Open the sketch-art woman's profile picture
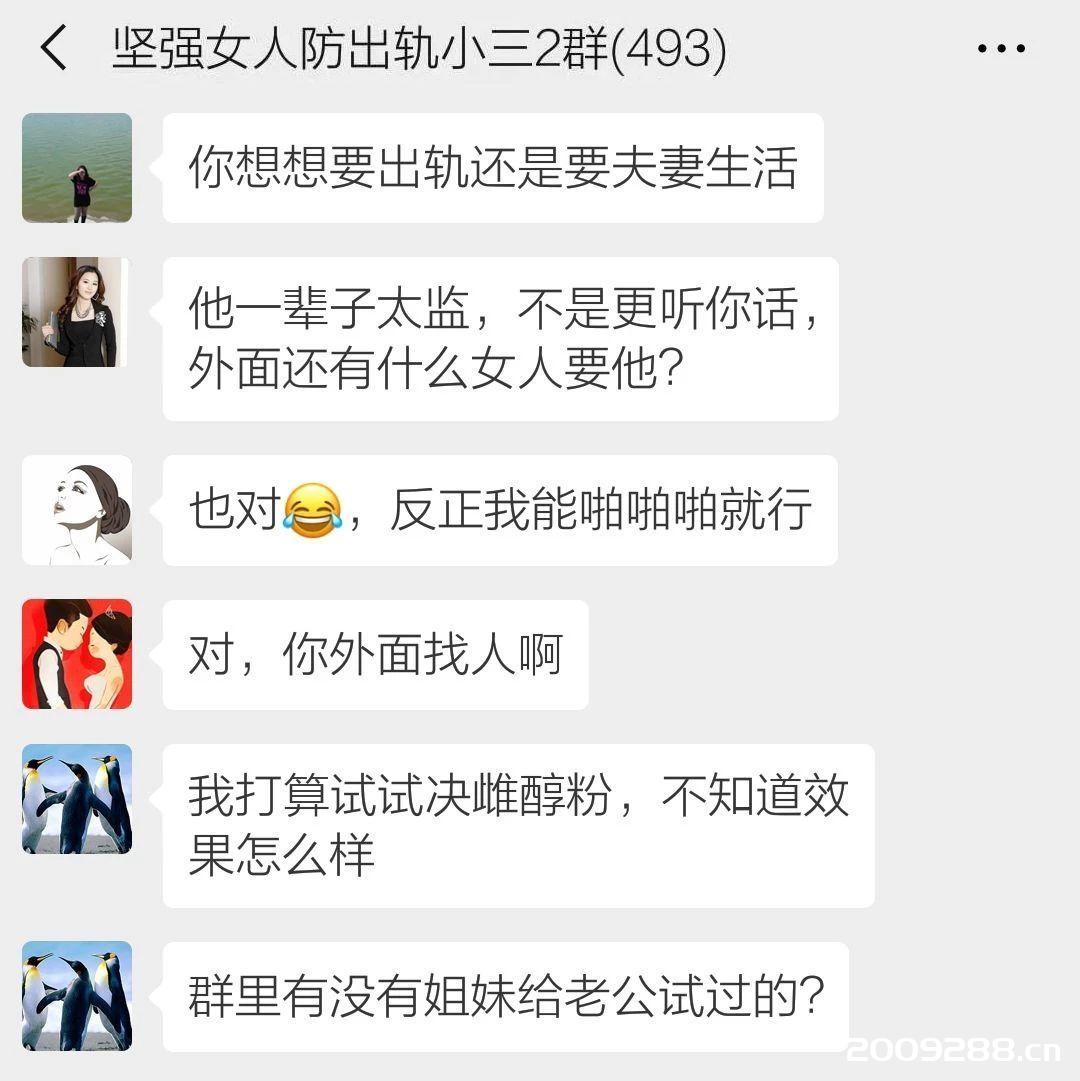 click(76, 510)
